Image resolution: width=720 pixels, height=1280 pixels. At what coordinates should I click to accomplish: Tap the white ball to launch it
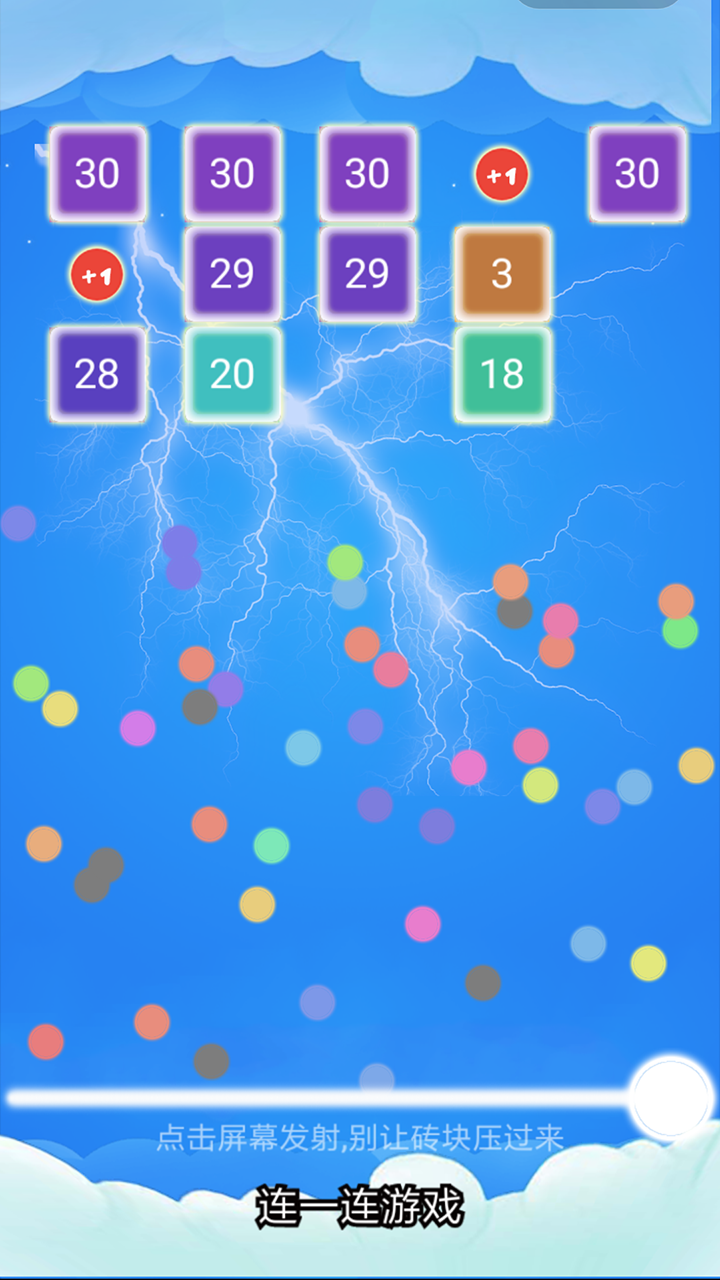[x=671, y=1098]
